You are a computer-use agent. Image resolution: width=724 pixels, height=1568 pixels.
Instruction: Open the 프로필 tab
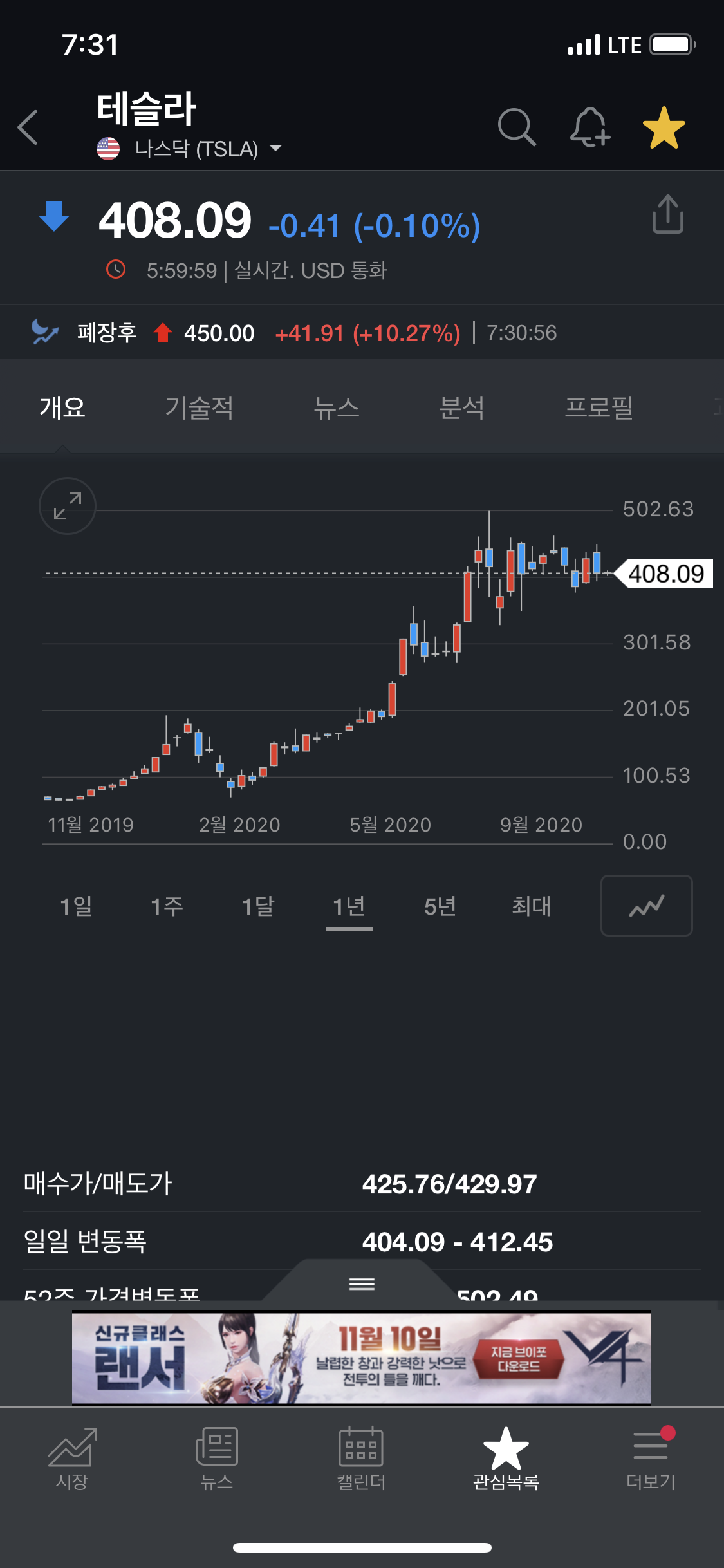pos(599,407)
